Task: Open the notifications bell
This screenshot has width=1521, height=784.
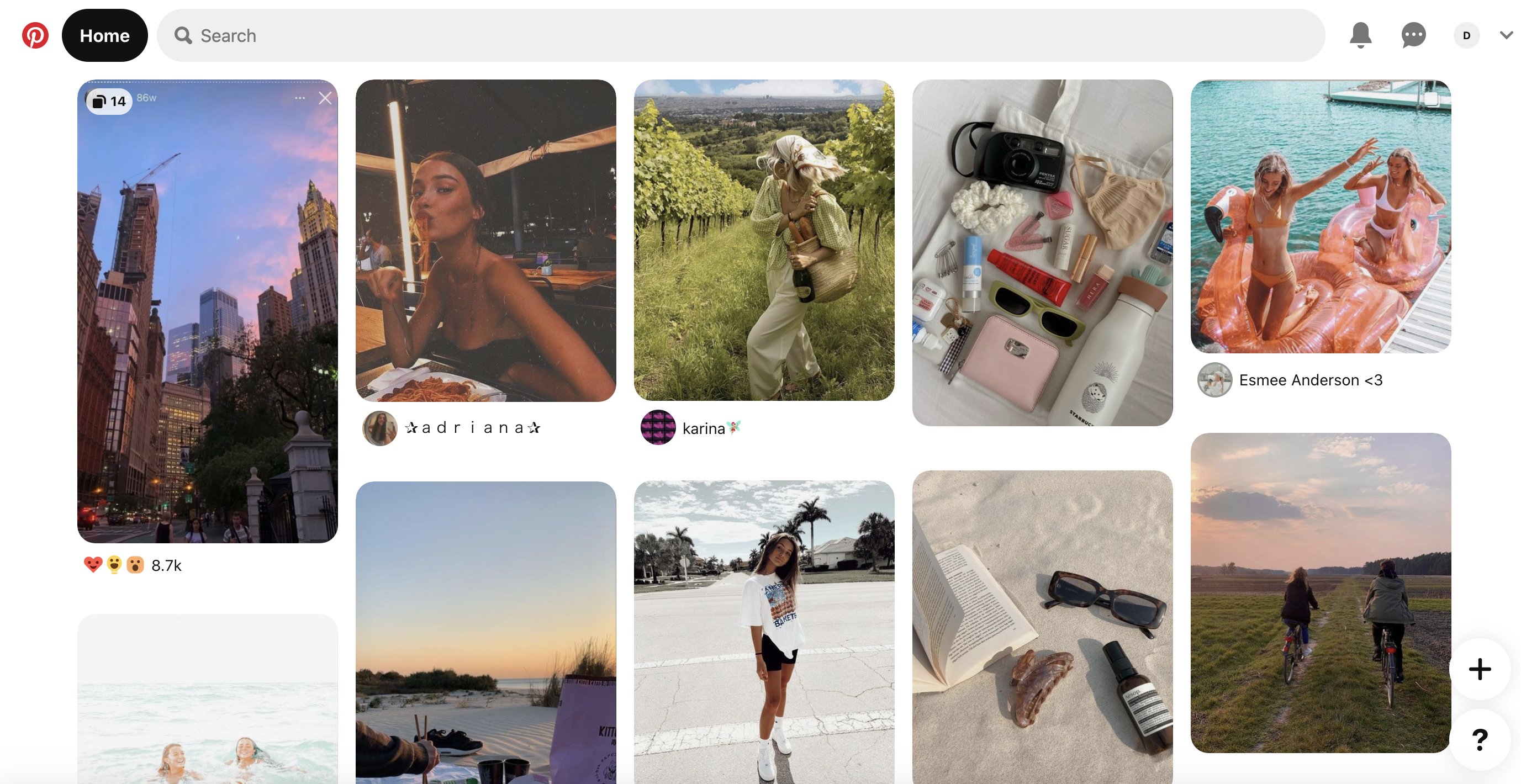Action: pyautogui.click(x=1360, y=35)
